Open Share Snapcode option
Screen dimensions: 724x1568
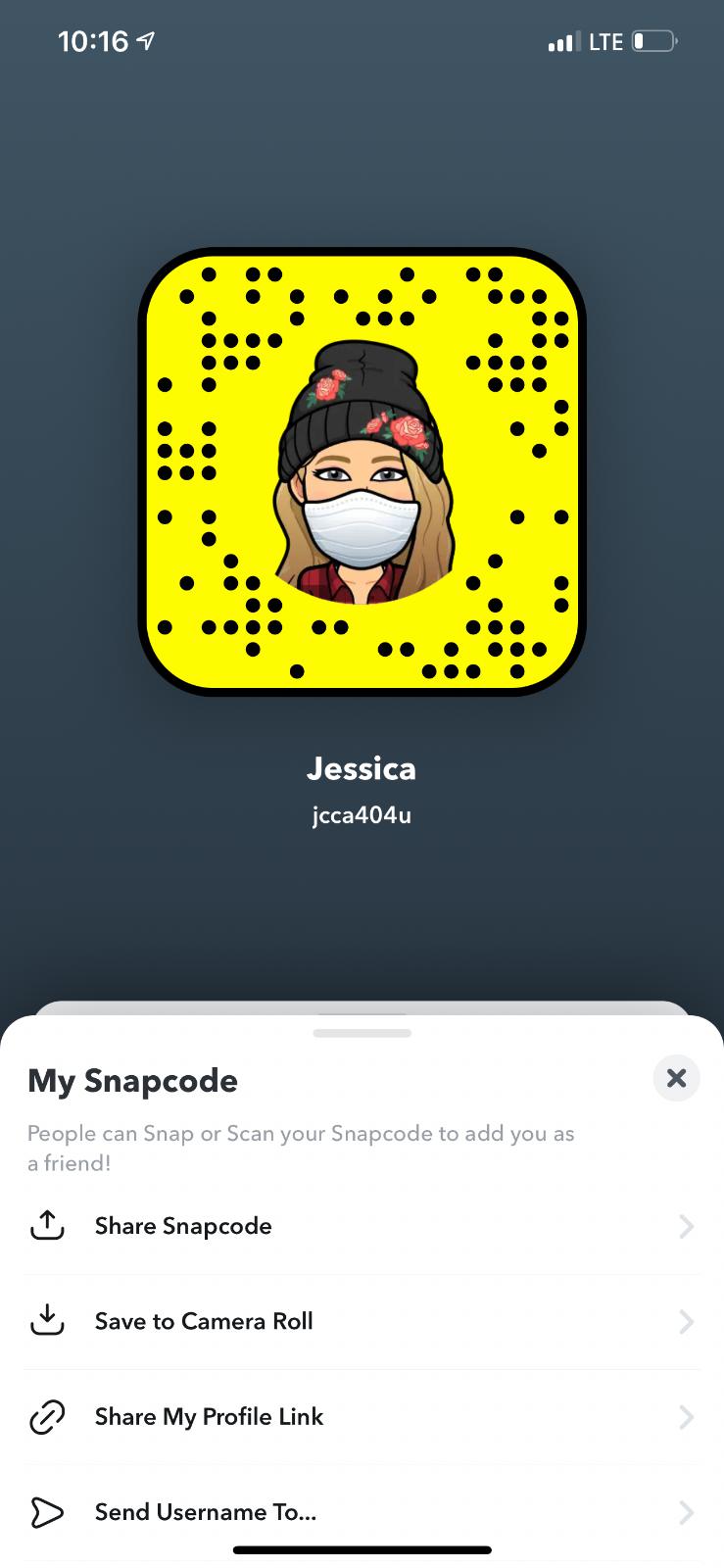tap(362, 1226)
